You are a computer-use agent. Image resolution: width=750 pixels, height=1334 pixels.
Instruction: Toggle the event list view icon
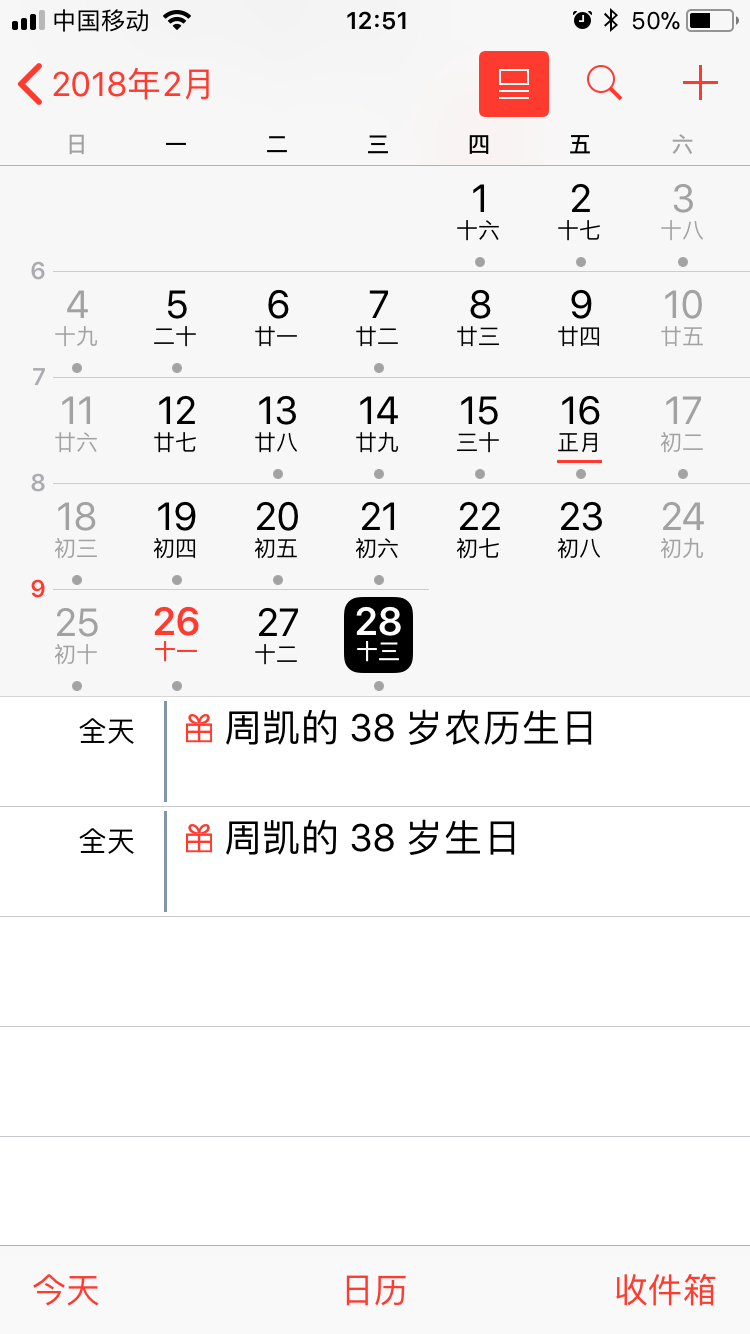[514, 84]
